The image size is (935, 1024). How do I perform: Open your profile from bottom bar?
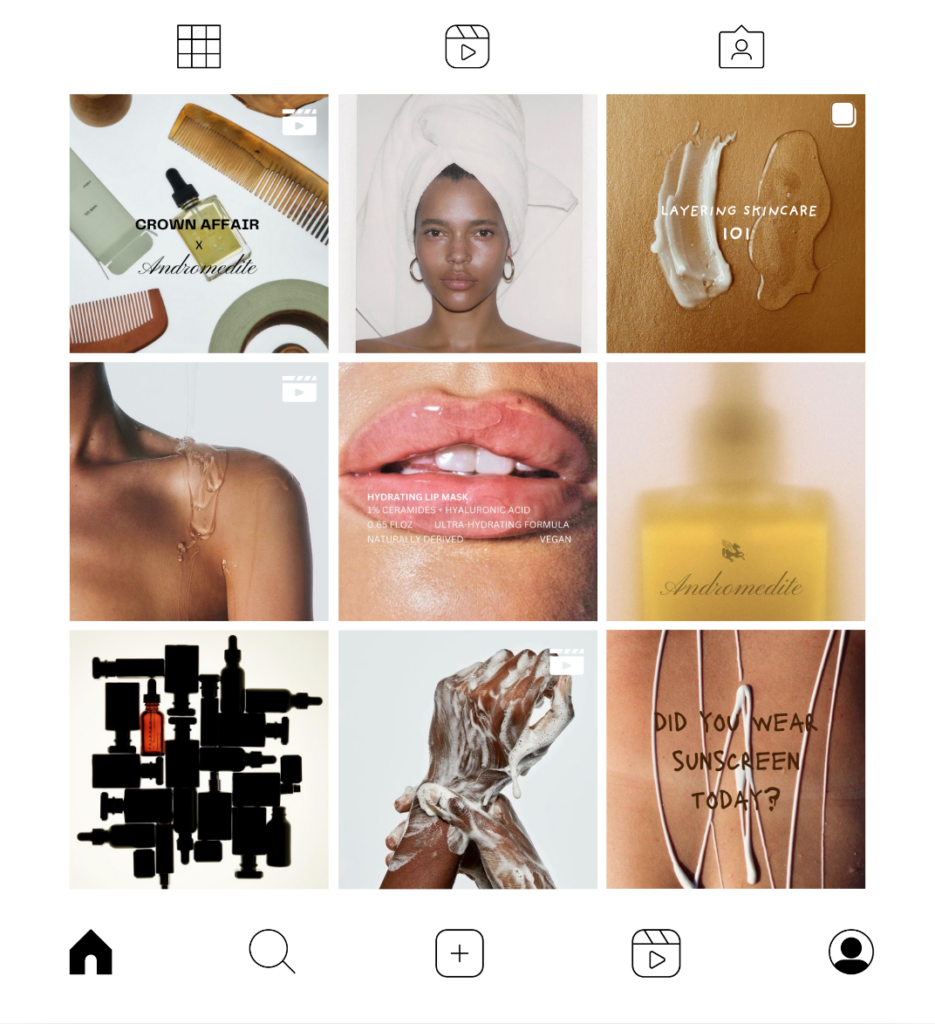tap(851, 952)
